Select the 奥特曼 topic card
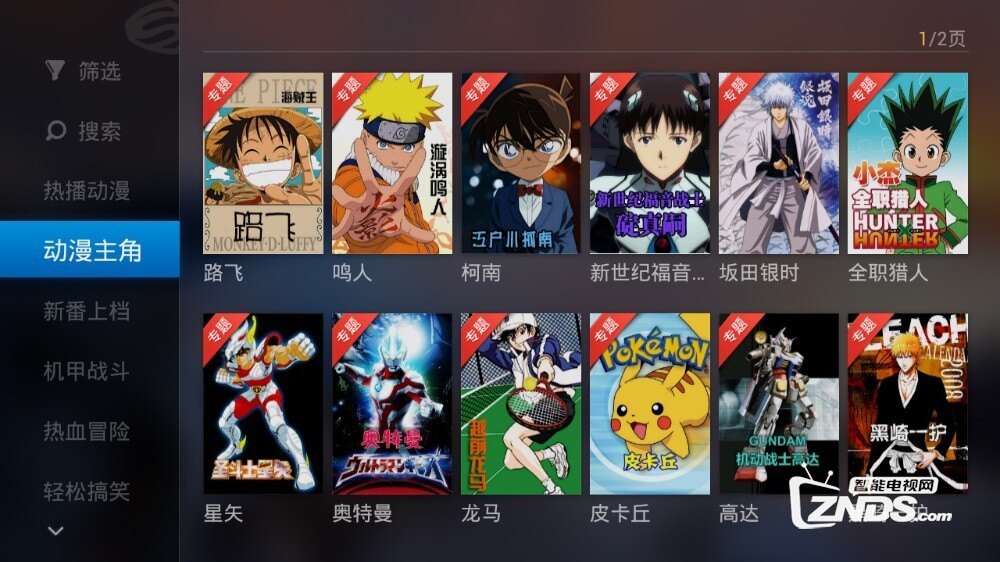The height and width of the screenshot is (562, 1000). point(392,404)
